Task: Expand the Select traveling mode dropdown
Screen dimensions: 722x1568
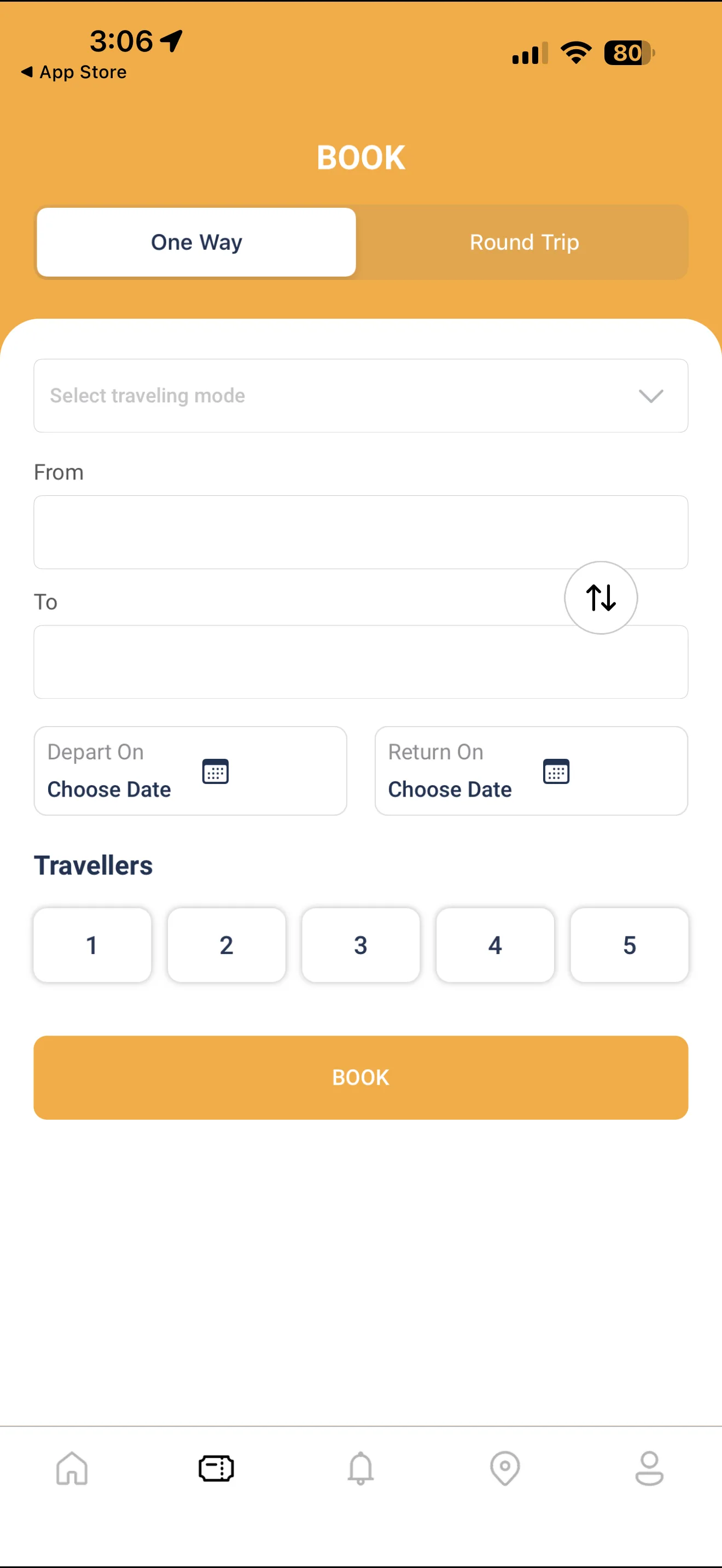Action: (x=360, y=396)
